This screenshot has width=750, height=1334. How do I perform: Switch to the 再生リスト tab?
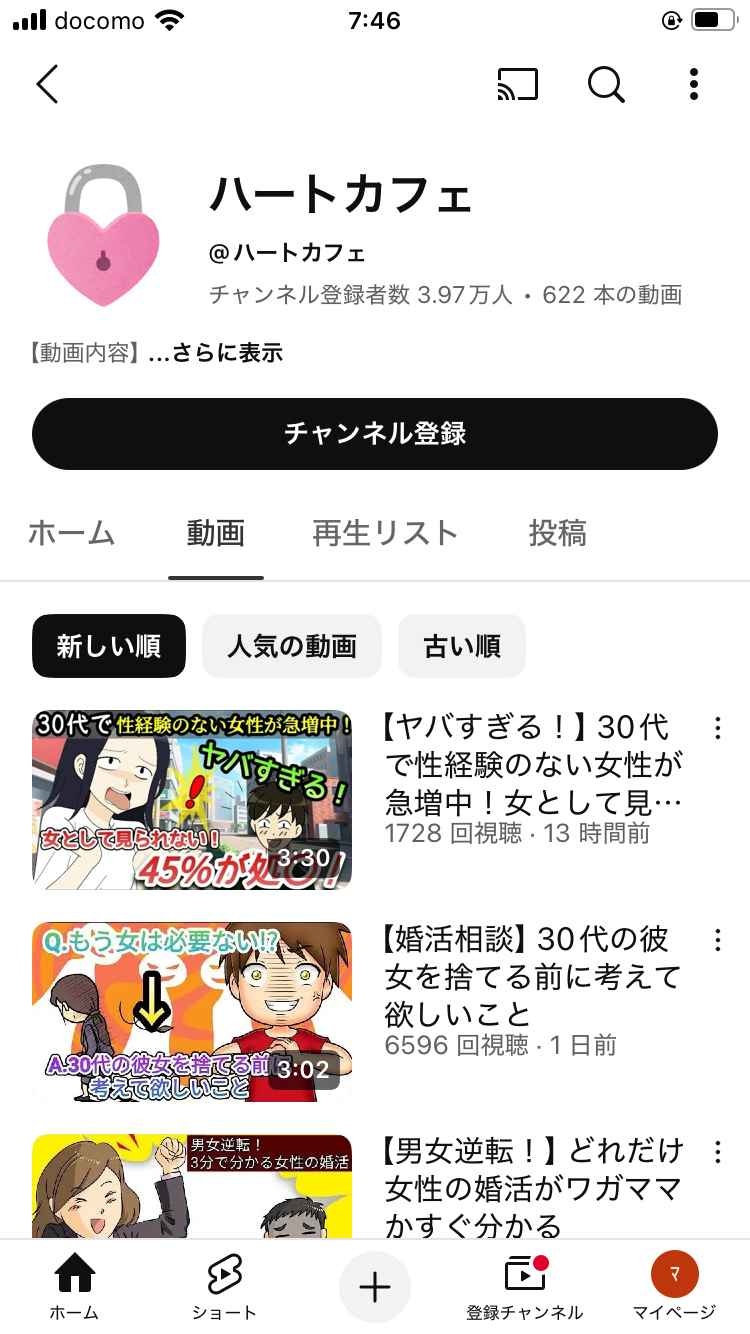[385, 533]
